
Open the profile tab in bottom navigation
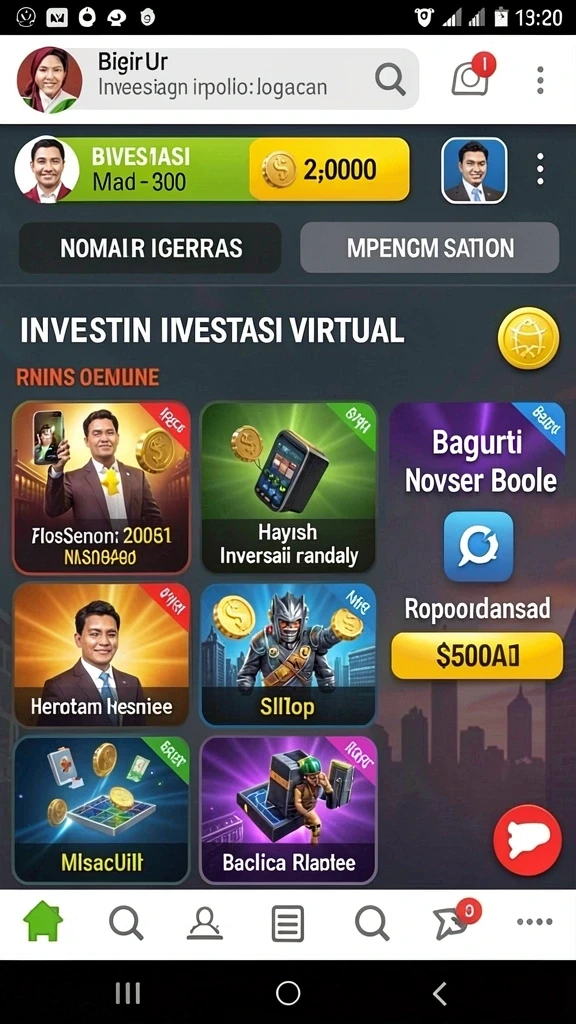point(205,923)
